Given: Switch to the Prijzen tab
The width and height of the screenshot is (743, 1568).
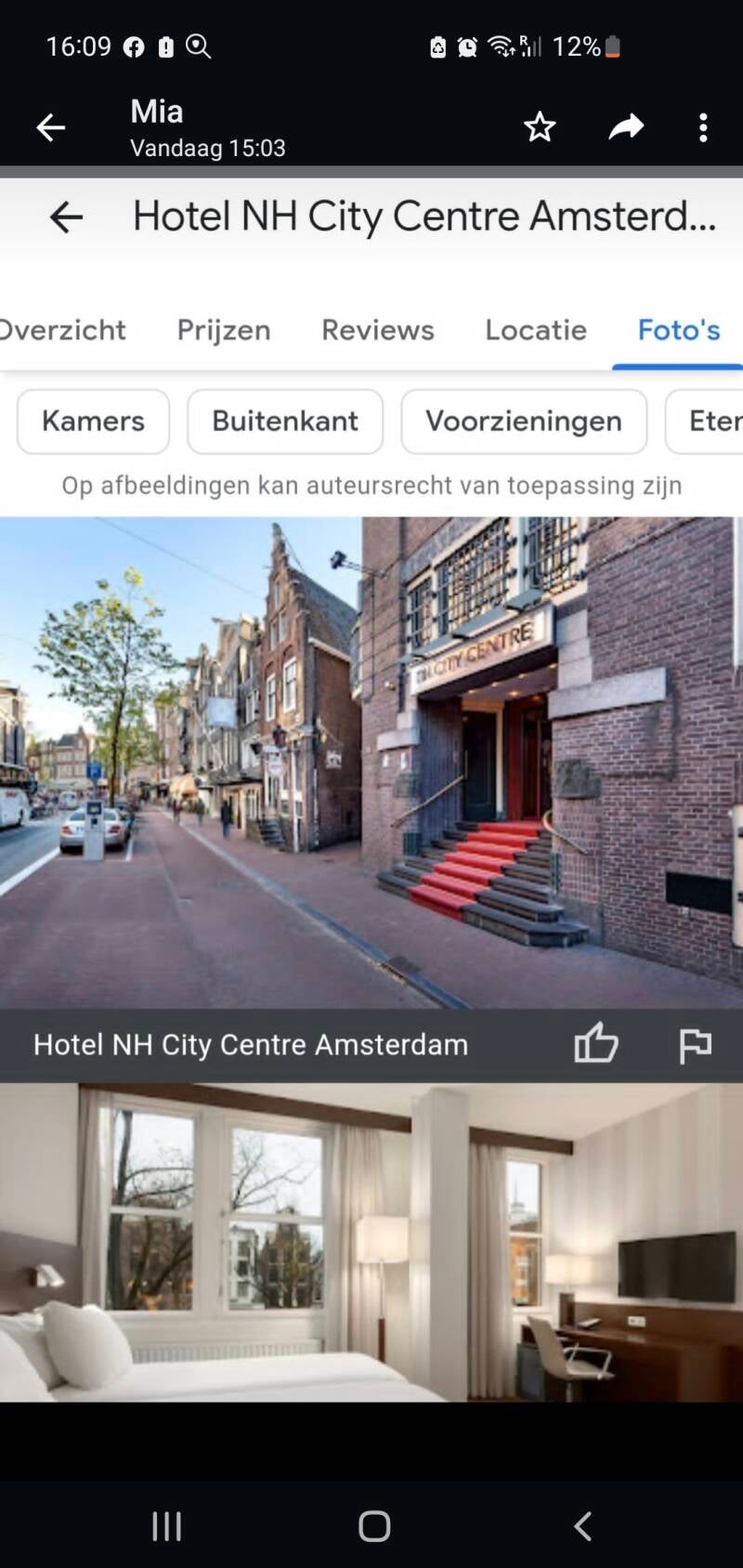Looking at the screenshot, I should point(224,330).
